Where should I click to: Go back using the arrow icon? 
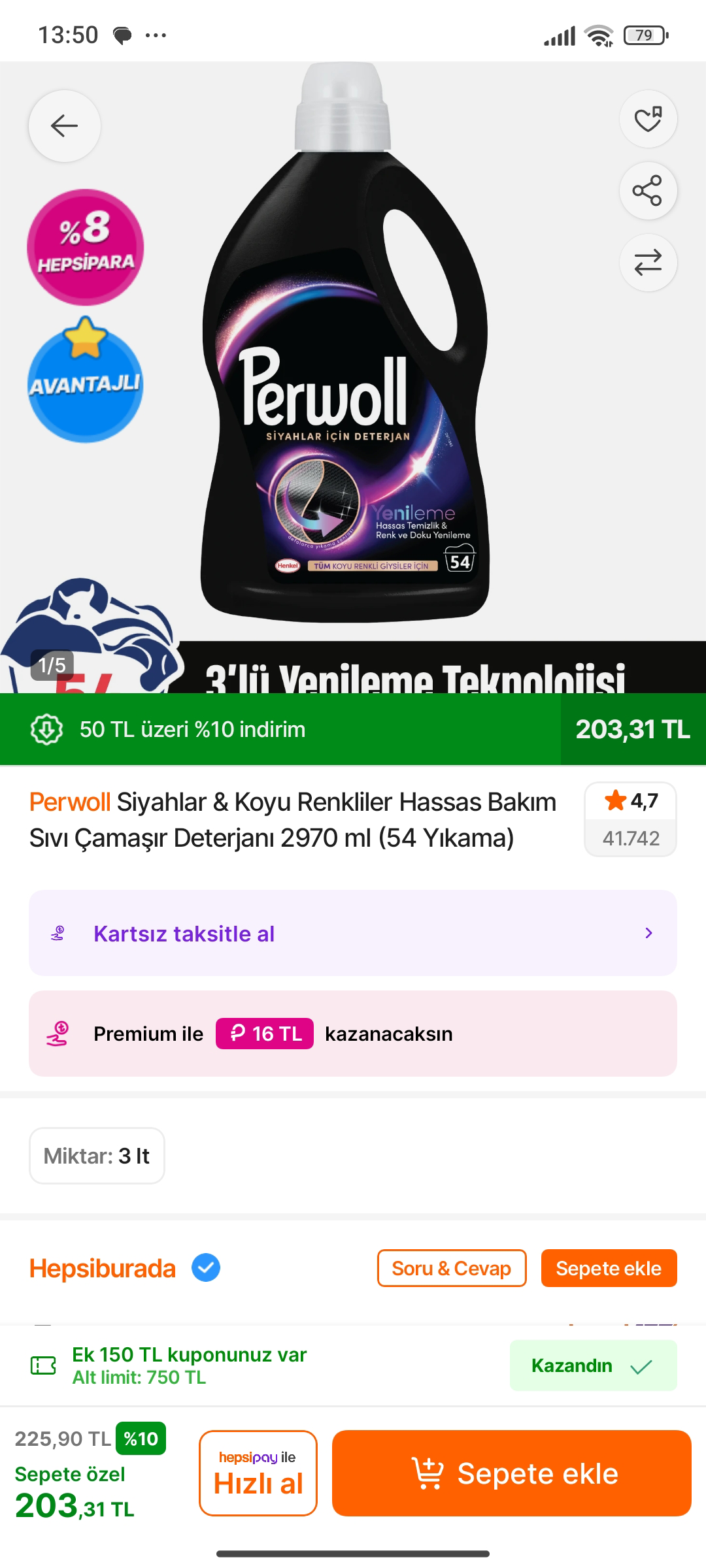[64, 125]
